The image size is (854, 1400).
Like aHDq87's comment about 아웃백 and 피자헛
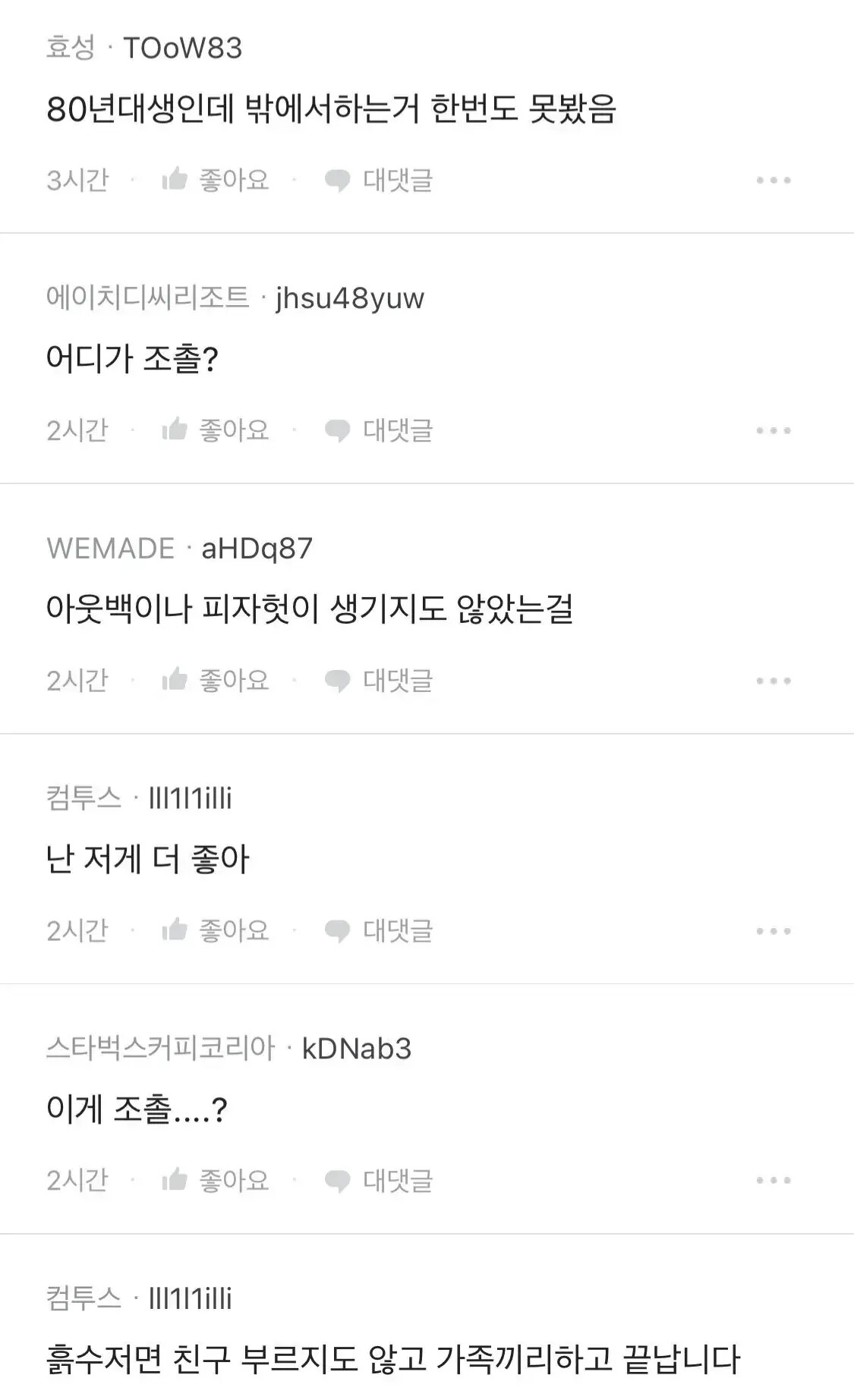click(x=216, y=681)
